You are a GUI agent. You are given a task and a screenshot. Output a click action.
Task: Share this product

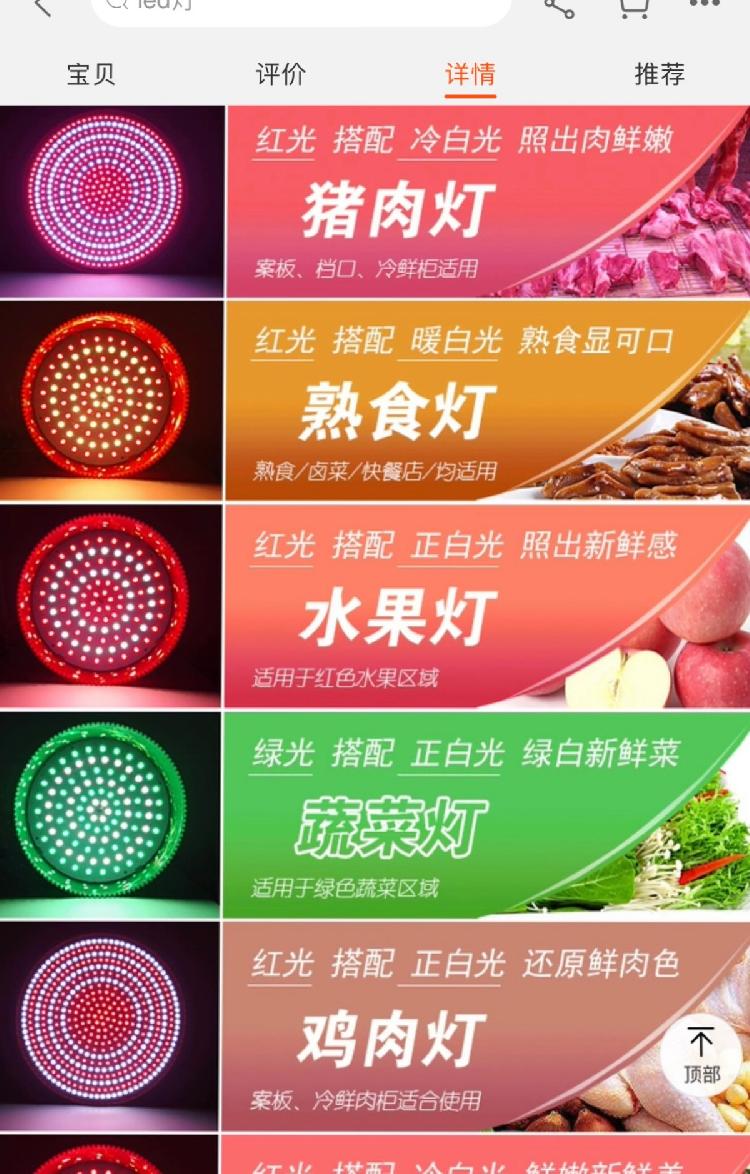point(559,7)
